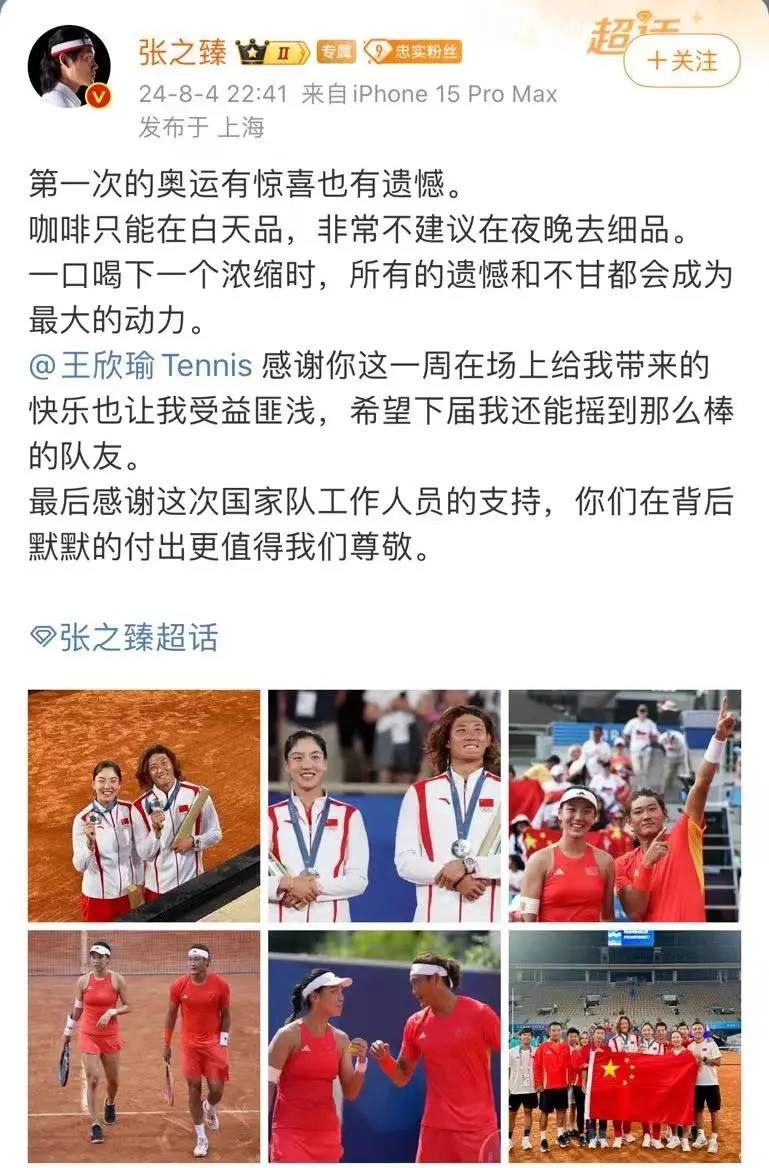View the photo of the pair on the clay court holding medals
Image resolution: width=769 pixels, height=1168 pixels.
coord(144,805)
